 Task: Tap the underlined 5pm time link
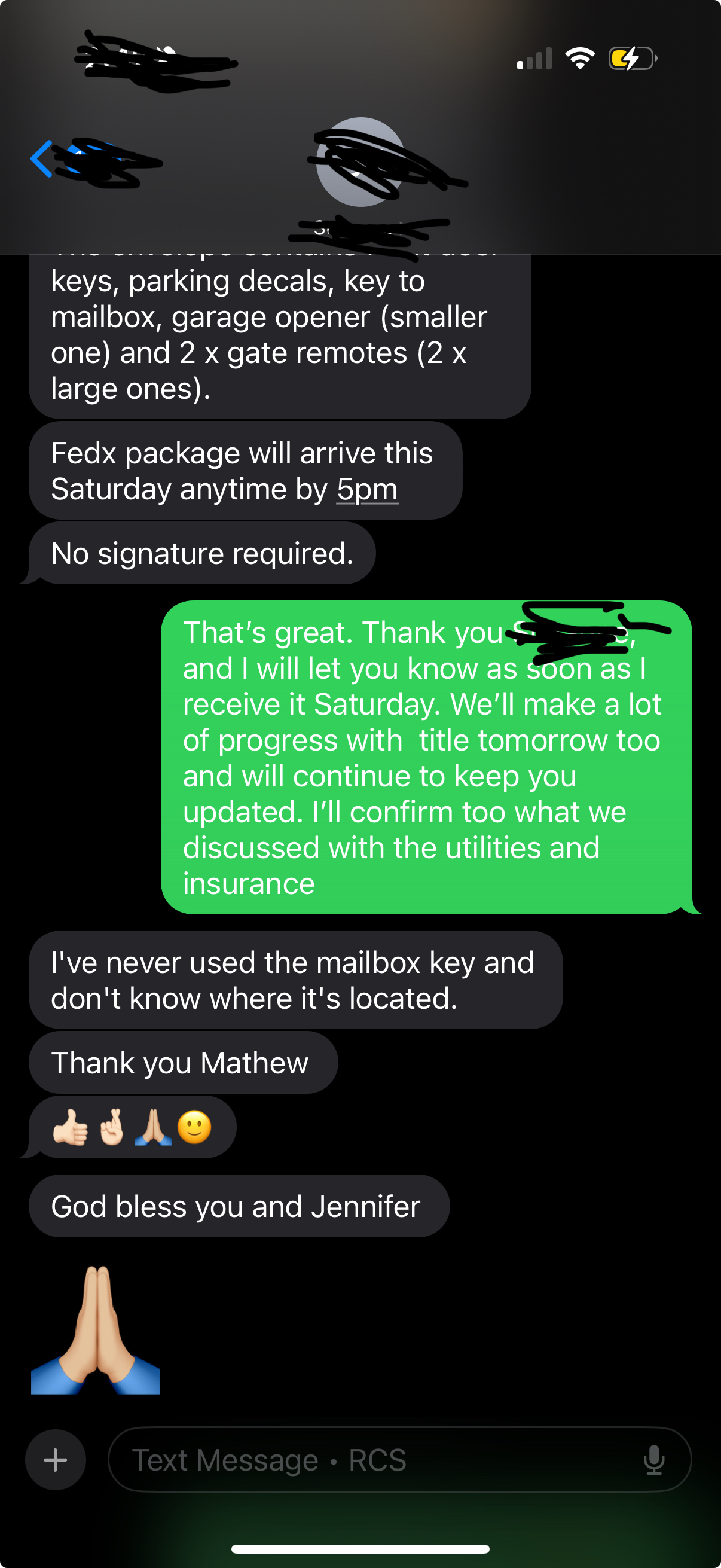[x=367, y=489]
